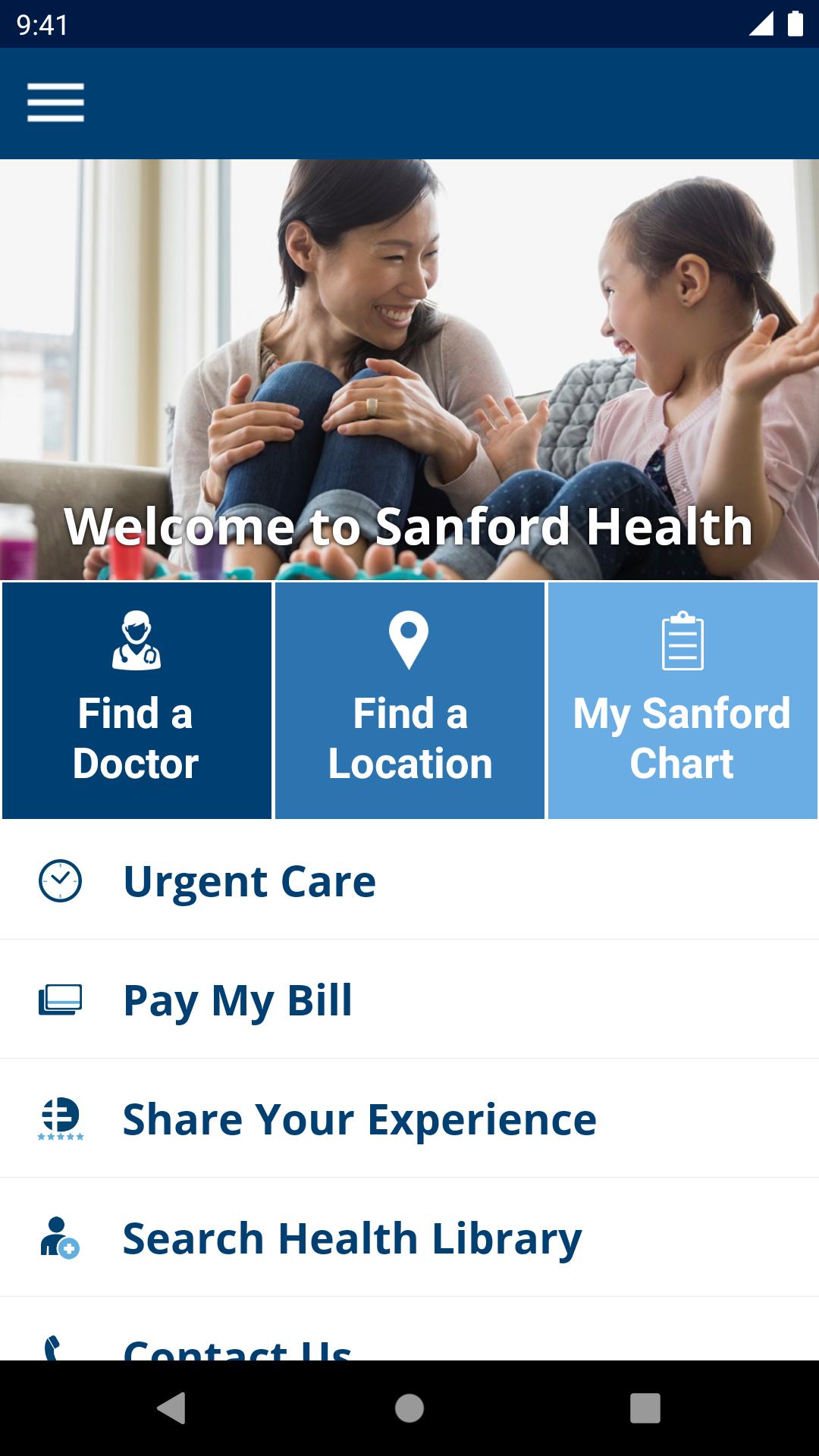Open the Urgent Care row

(x=409, y=880)
